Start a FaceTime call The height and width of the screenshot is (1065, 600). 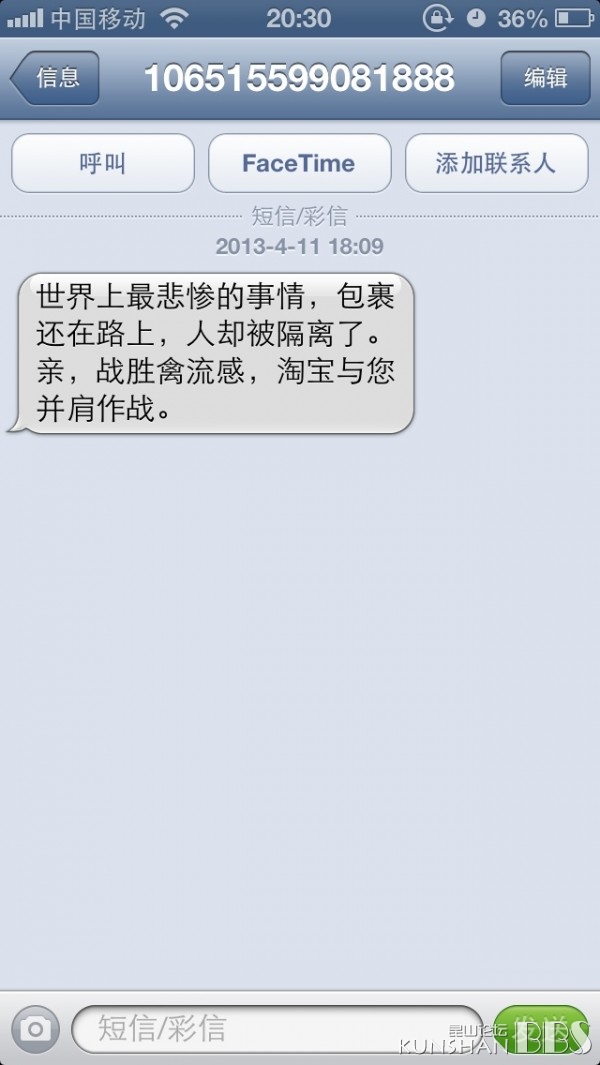tap(299, 163)
